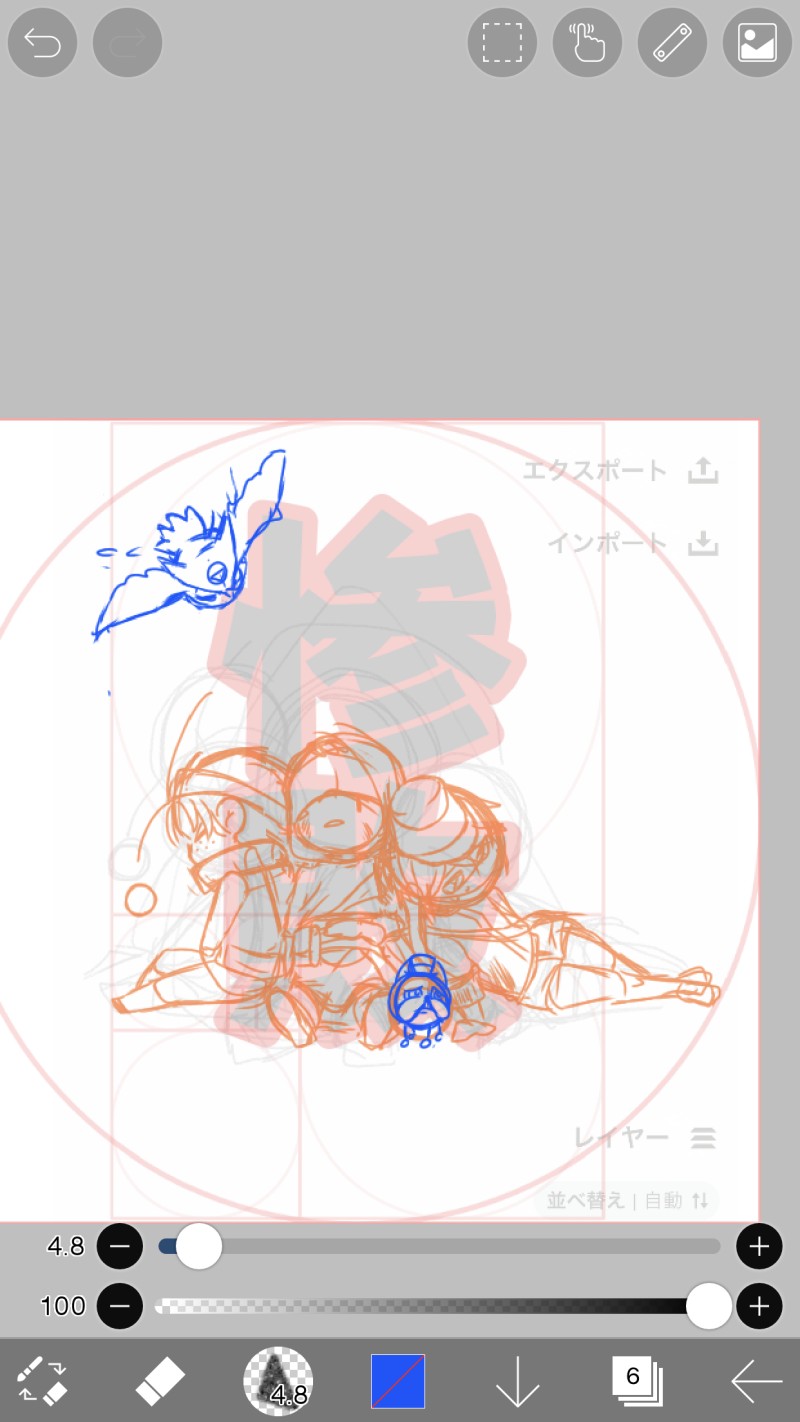Open the blue color swatch
Image resolution: width=800 pixels, height=1422 pixels.
[x=398, y=1381]
